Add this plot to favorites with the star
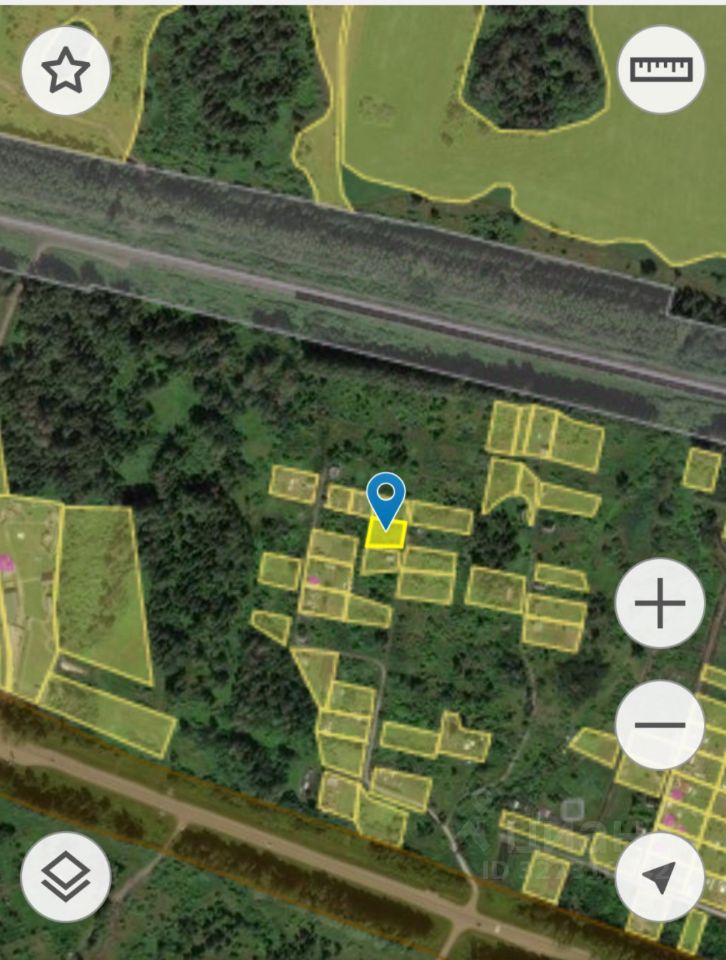The height and width of the screenshot is (960, 726). (x=66, y=71)
